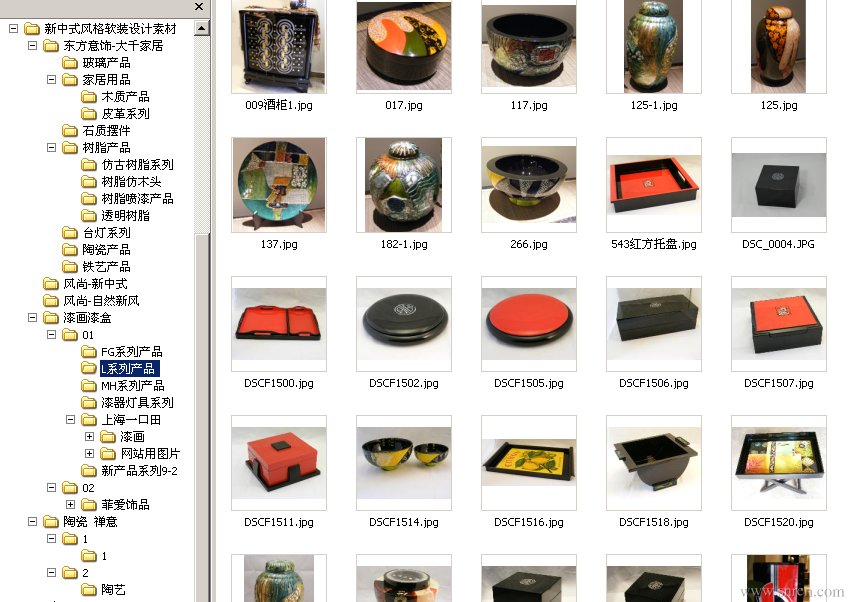
Task: Select the 木质产品 folder in the tree
Action: coord(125,96)
